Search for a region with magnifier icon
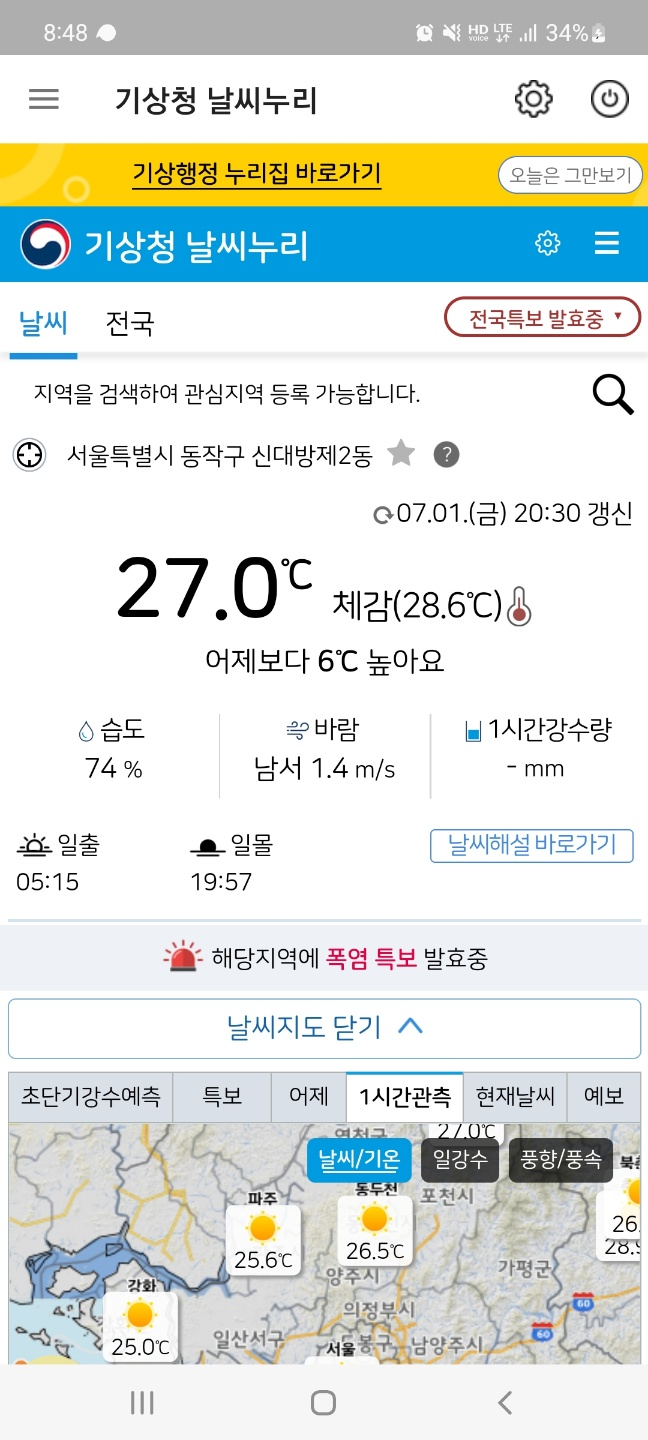This screenshot has height=1440, width=648. 613,394
